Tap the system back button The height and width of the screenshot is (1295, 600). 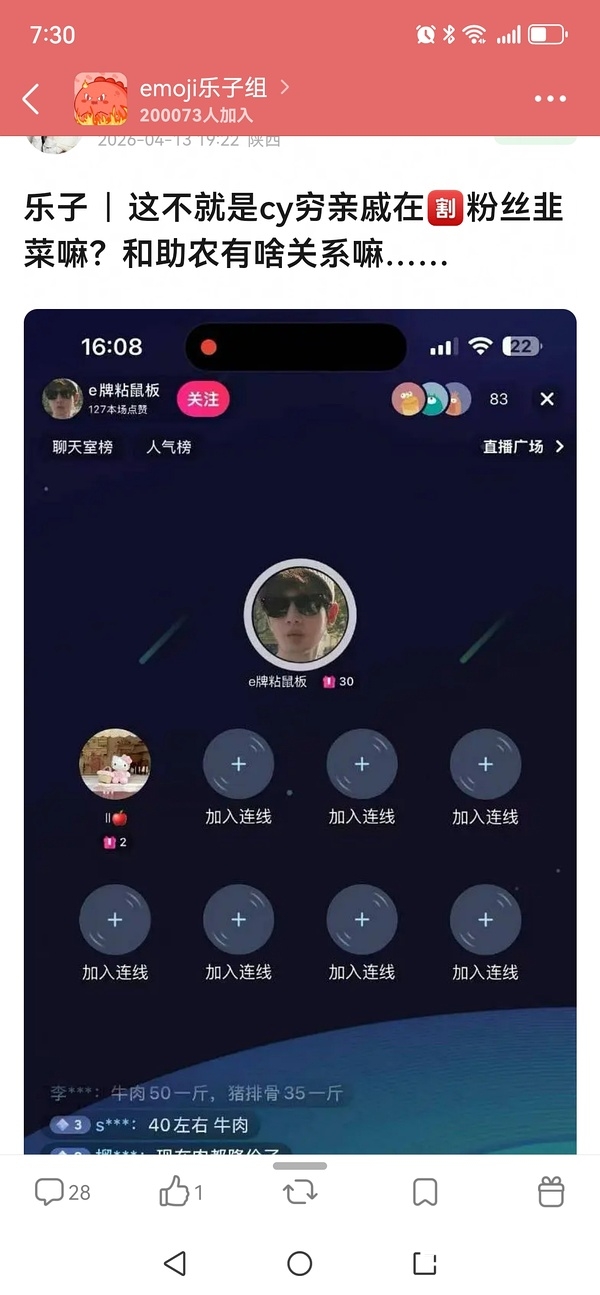coord(174,1263)
